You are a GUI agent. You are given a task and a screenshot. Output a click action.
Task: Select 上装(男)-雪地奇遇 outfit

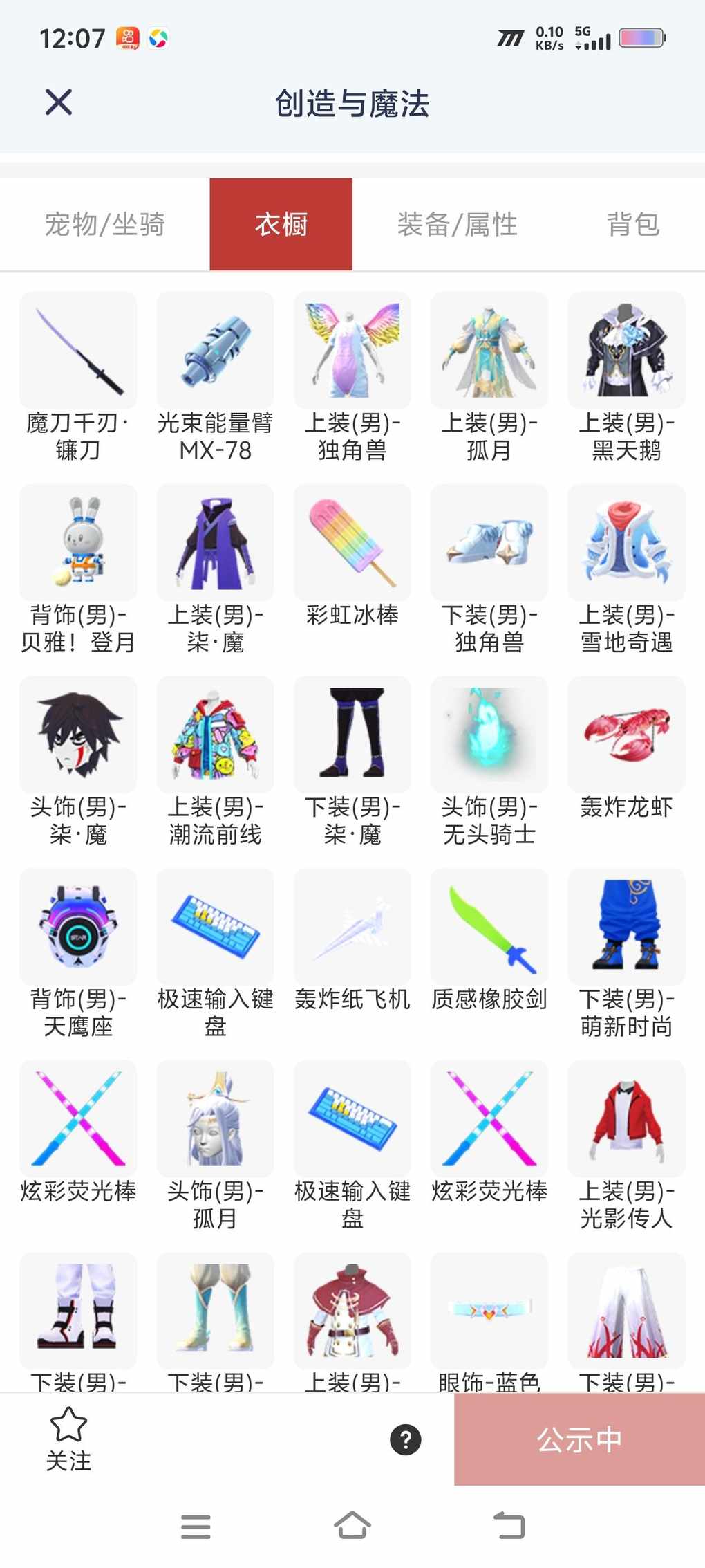pyautogui.click(x=626, y=543)
